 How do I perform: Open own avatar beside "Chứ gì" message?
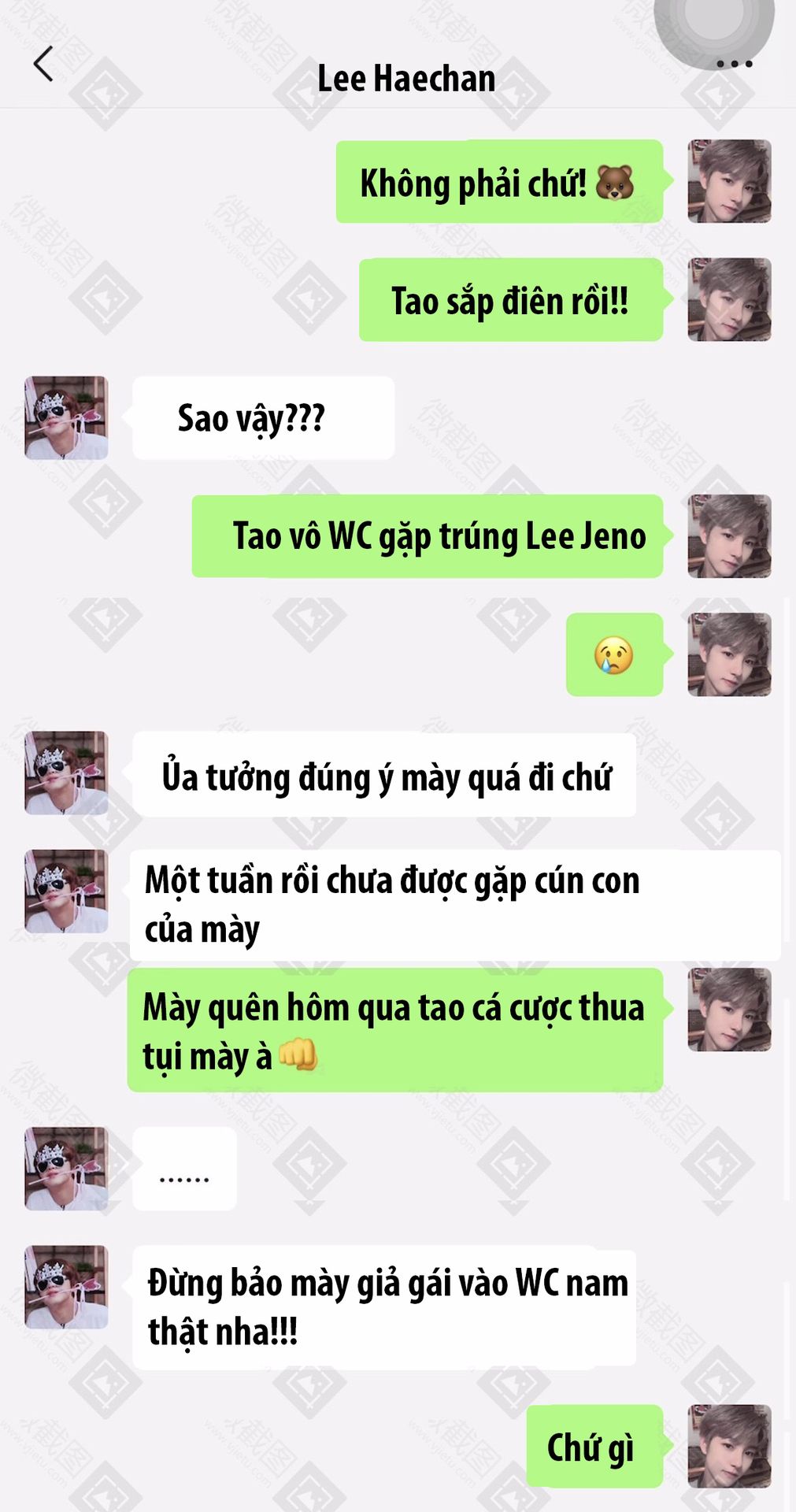[x=729, y=1446]
